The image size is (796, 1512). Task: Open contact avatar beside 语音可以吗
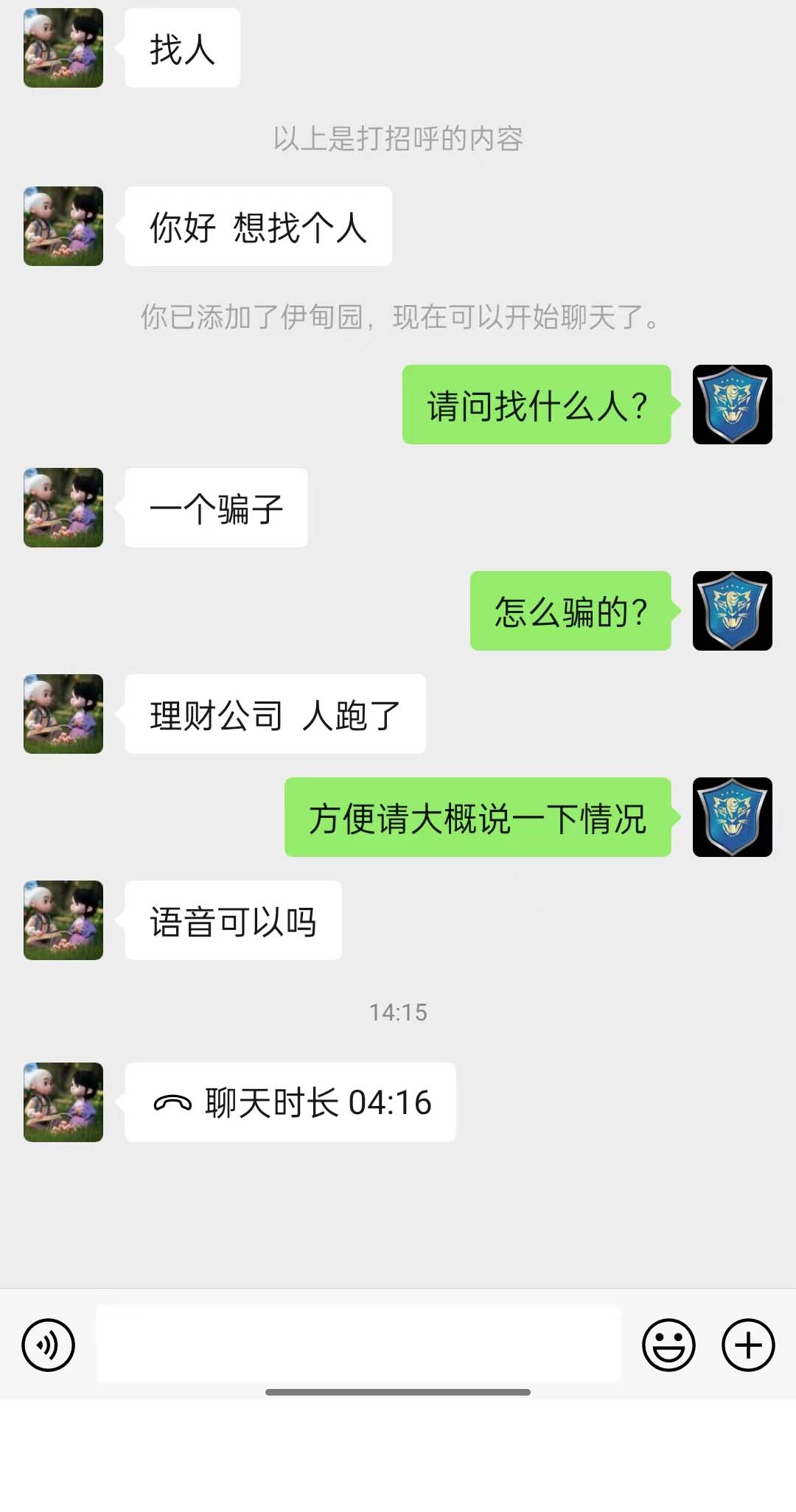[63, 920]
